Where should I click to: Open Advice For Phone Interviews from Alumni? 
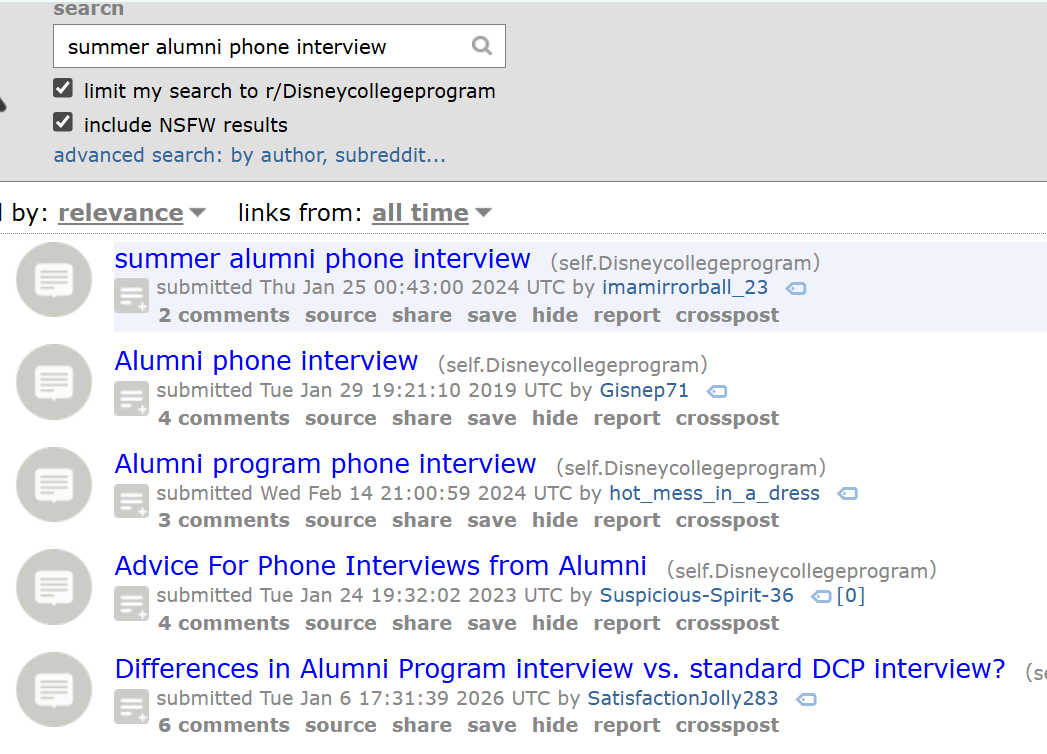pos(380,566)
